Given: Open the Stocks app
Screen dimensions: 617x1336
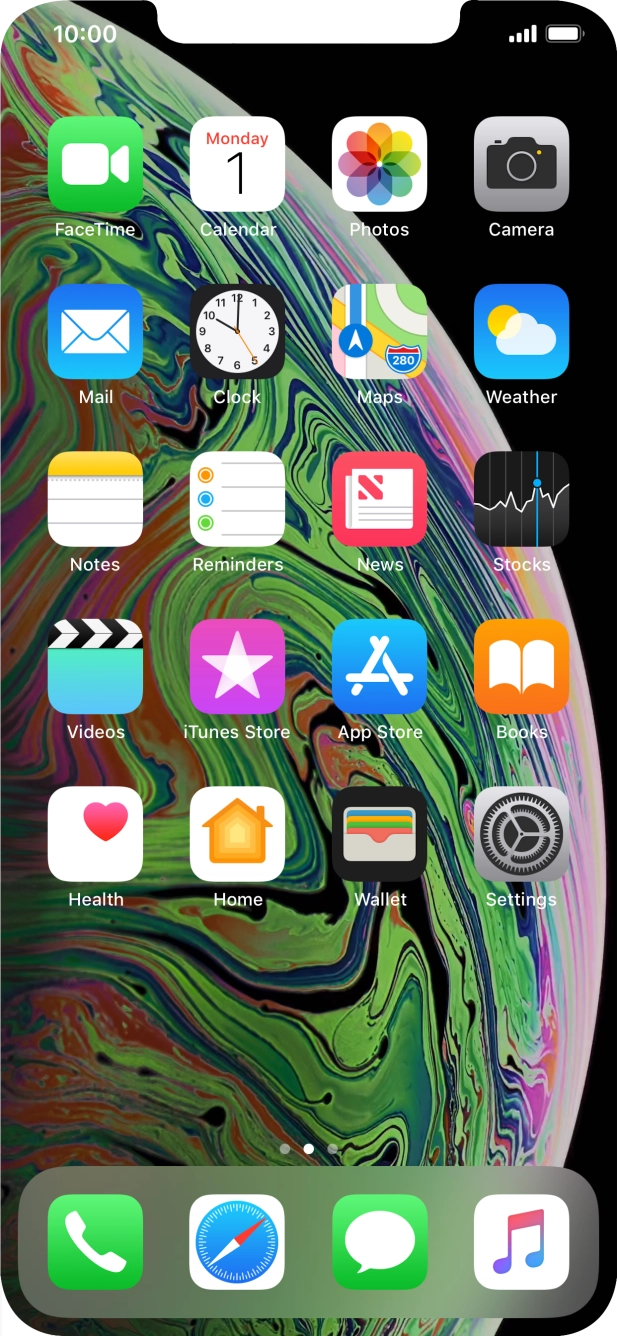Looking at the screenshot, I should tap(521, 499).
